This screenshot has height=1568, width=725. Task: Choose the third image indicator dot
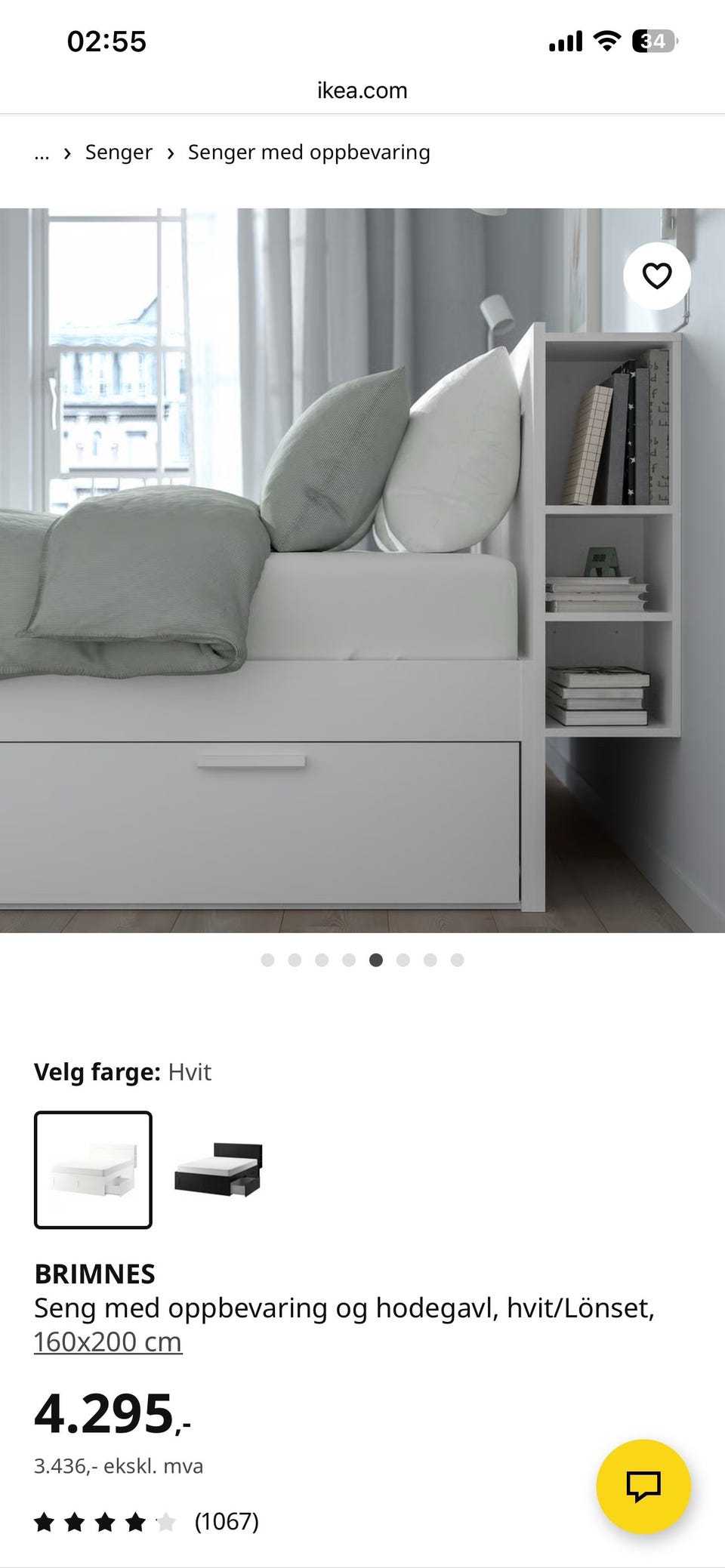(x=322, y=960)
